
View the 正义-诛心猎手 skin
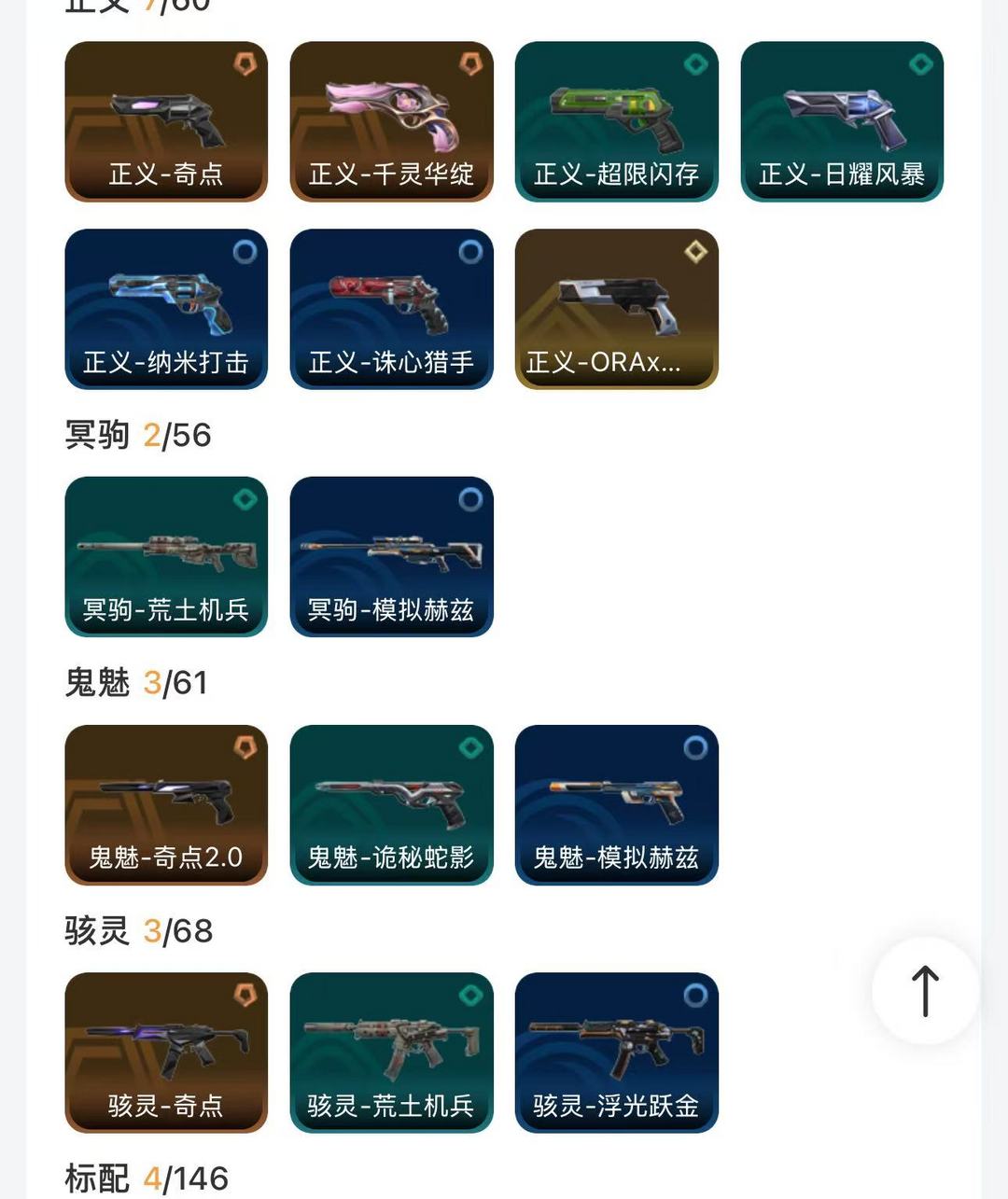[391, 308]
